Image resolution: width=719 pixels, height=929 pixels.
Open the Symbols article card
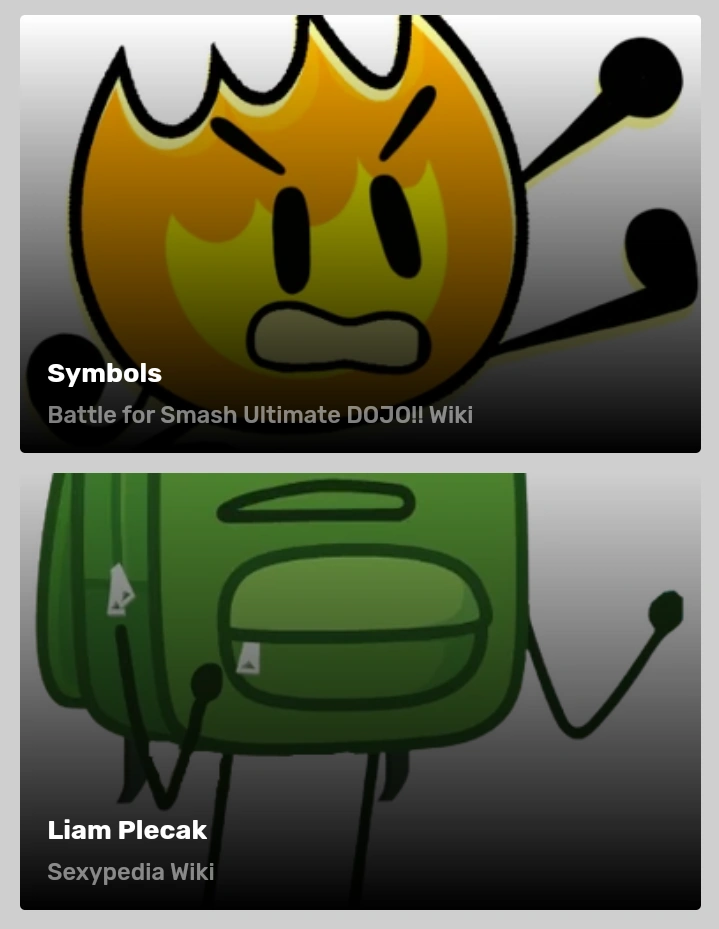click(360, 234)
